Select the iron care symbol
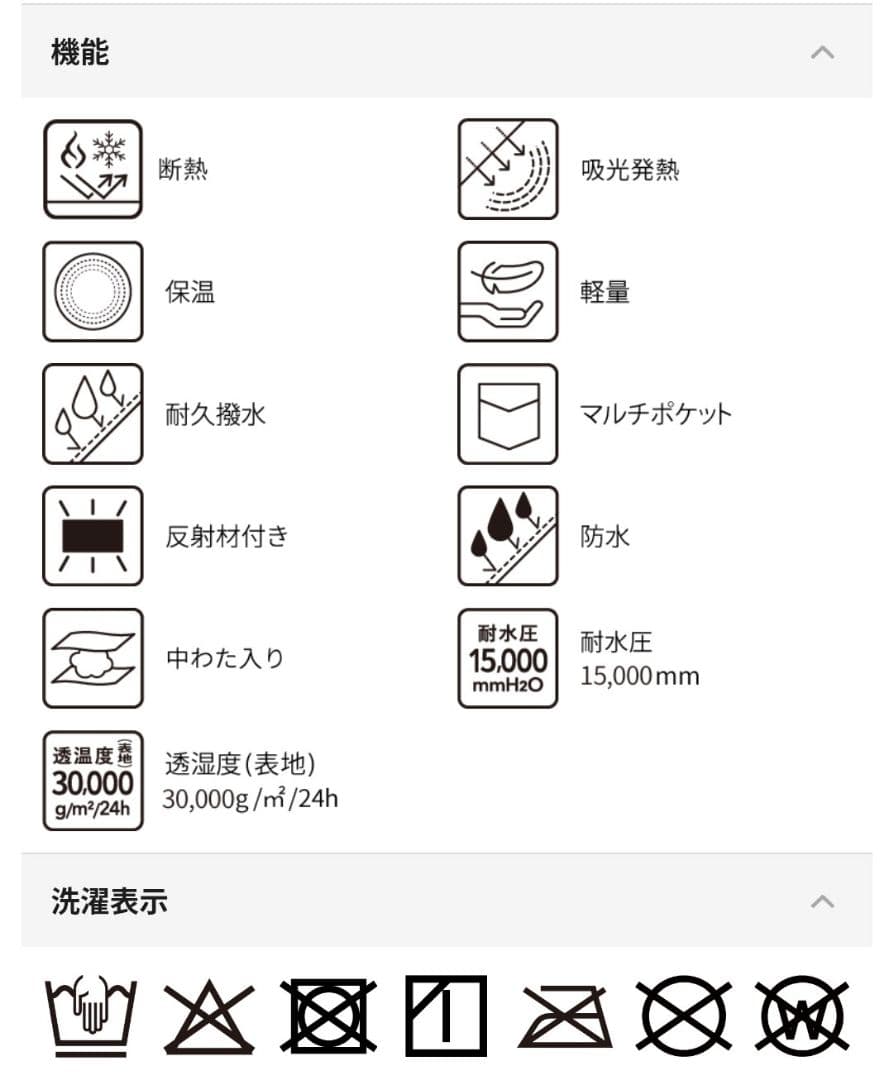Screen dimensions: 893x1080 click(445, 1015)
